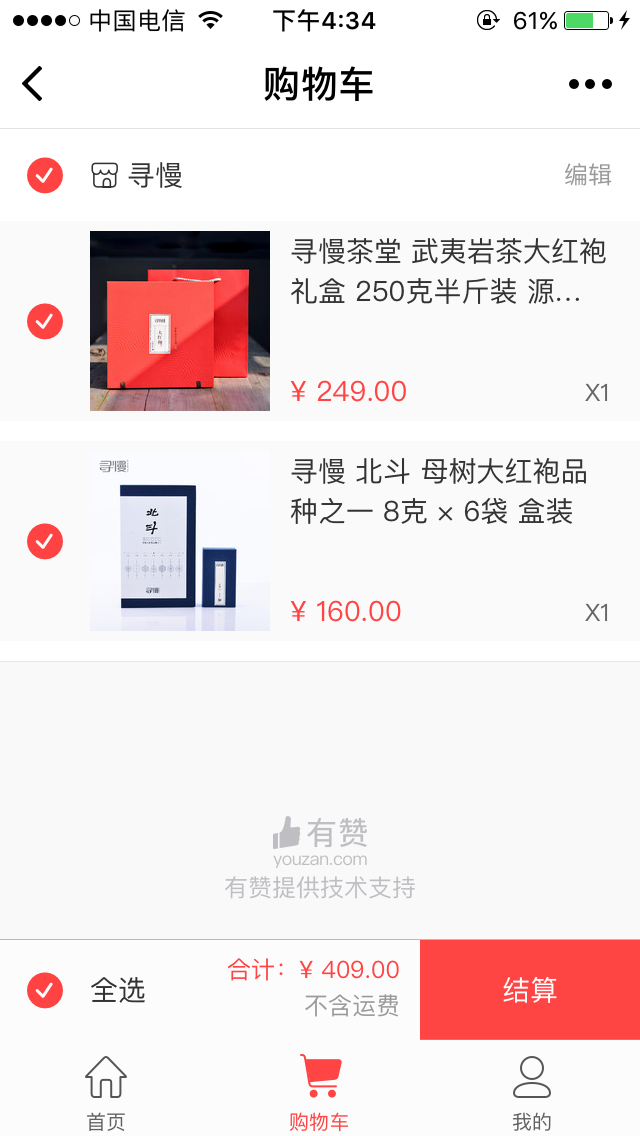The image size is (640, 1136).
Task: Go back using the top-left arrow
Action: (x=33, y=84)
